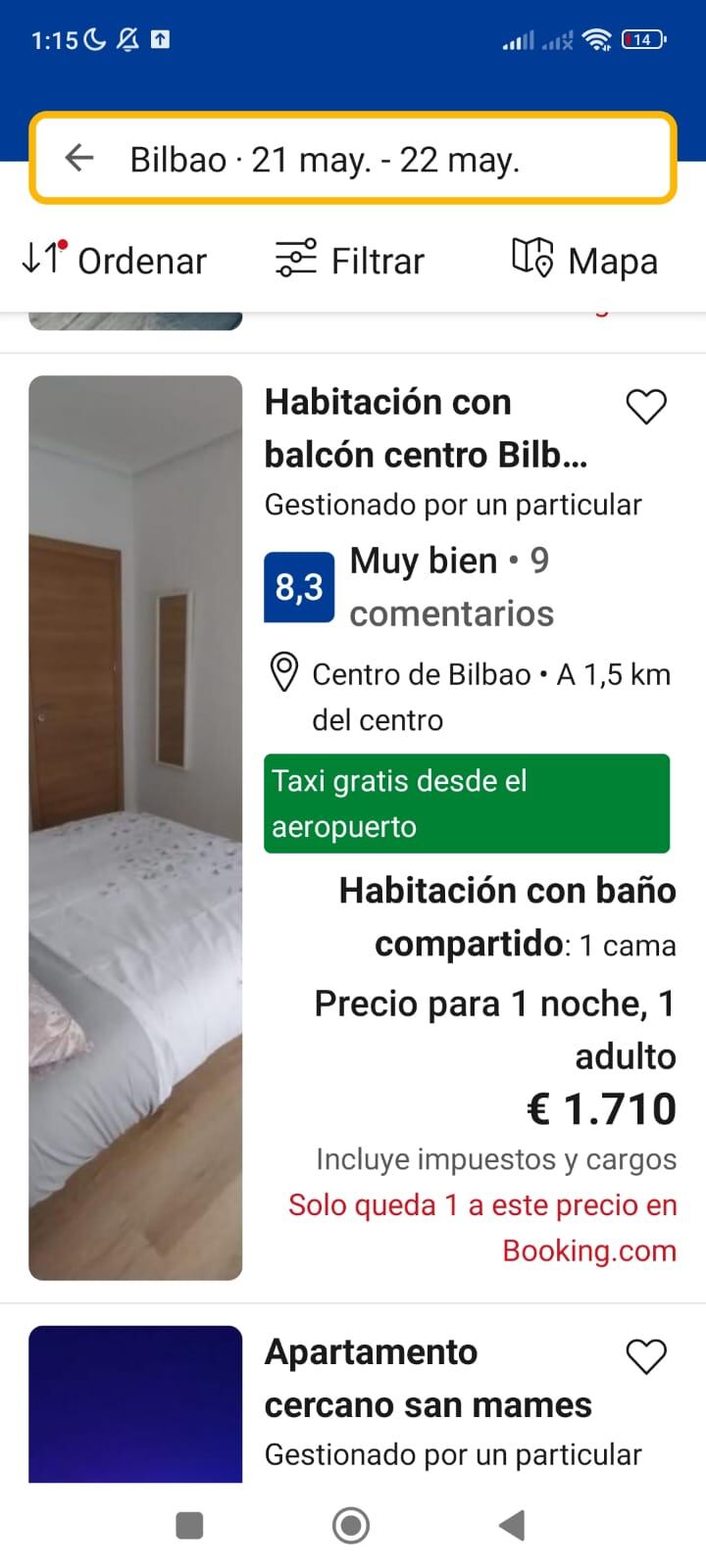Open the Apartamento cercano san mames listing
This screenshot has width=706, height=1568.
pyautogui.click(x=428, y=1379)
